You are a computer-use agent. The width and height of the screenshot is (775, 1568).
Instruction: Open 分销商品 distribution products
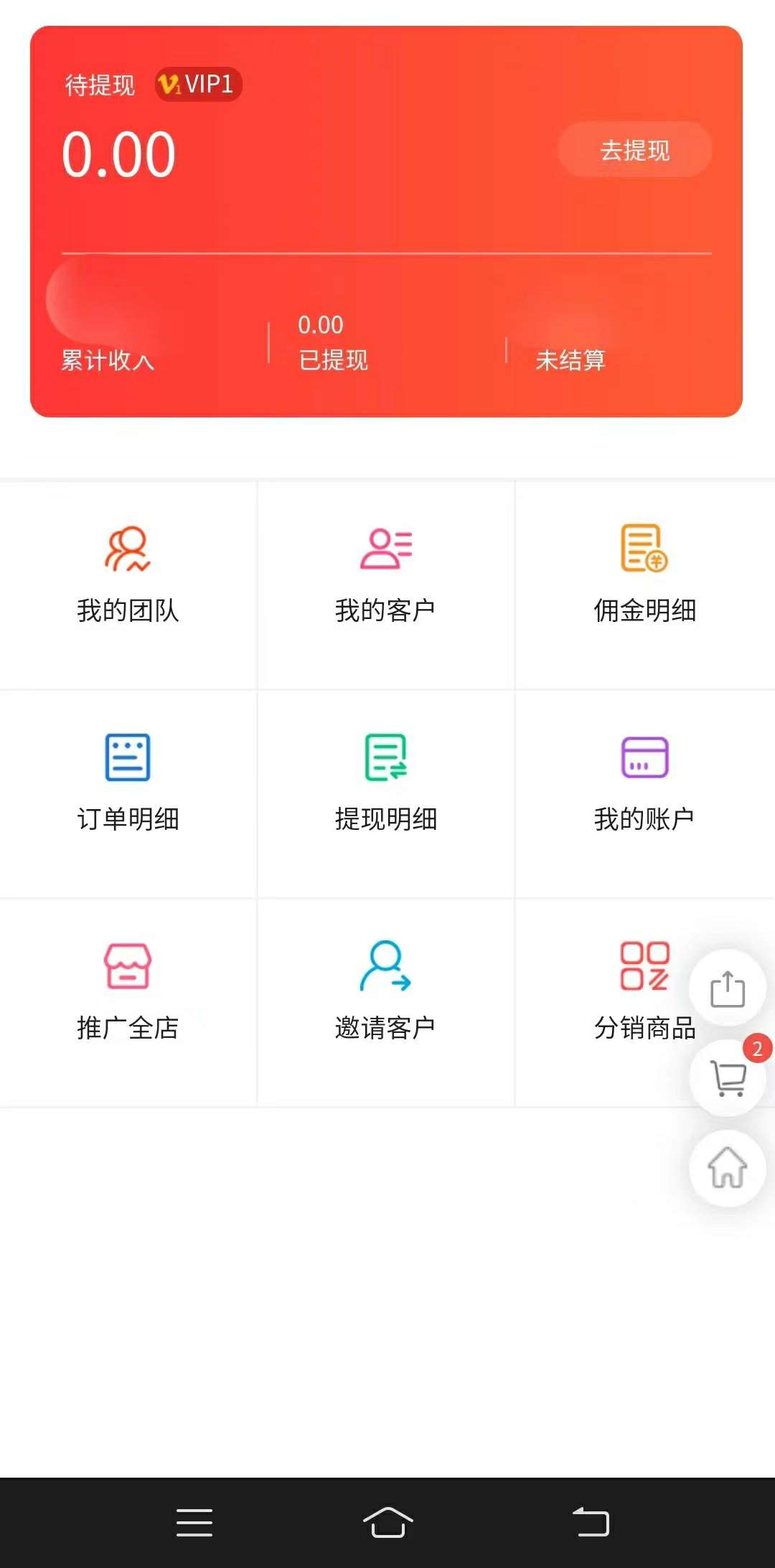point(644,1003)
